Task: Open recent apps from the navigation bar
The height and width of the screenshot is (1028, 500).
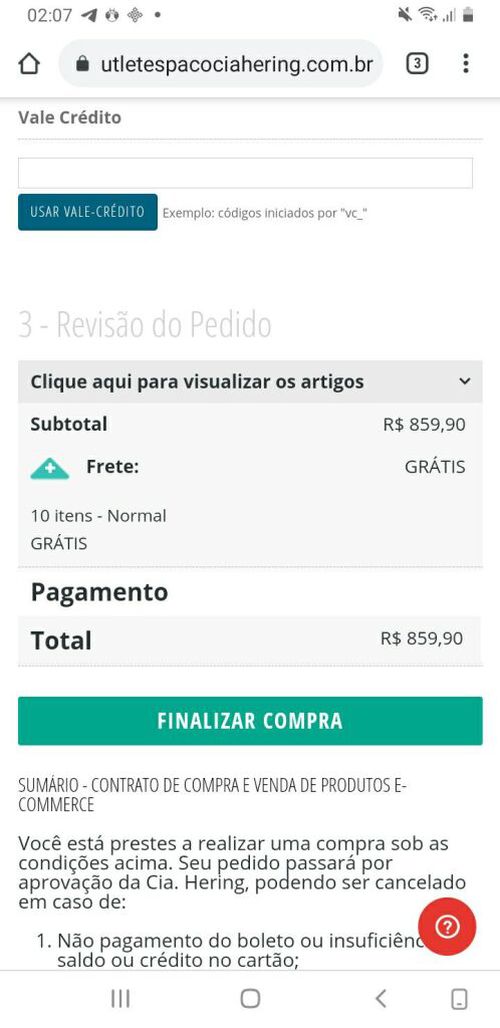Action: point(121,998)
